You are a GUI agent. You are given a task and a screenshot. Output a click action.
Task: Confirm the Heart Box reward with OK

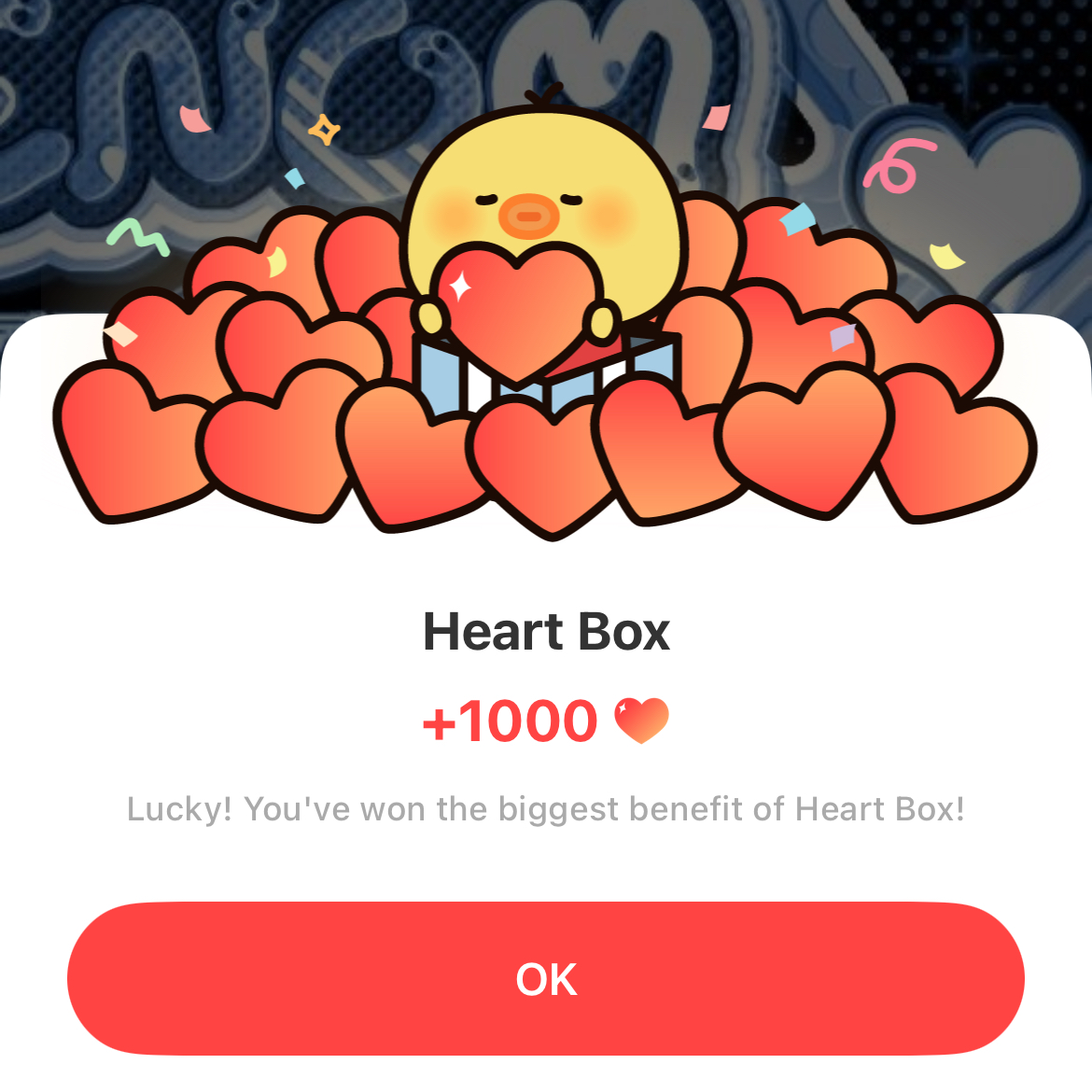(x=546, y=978)
